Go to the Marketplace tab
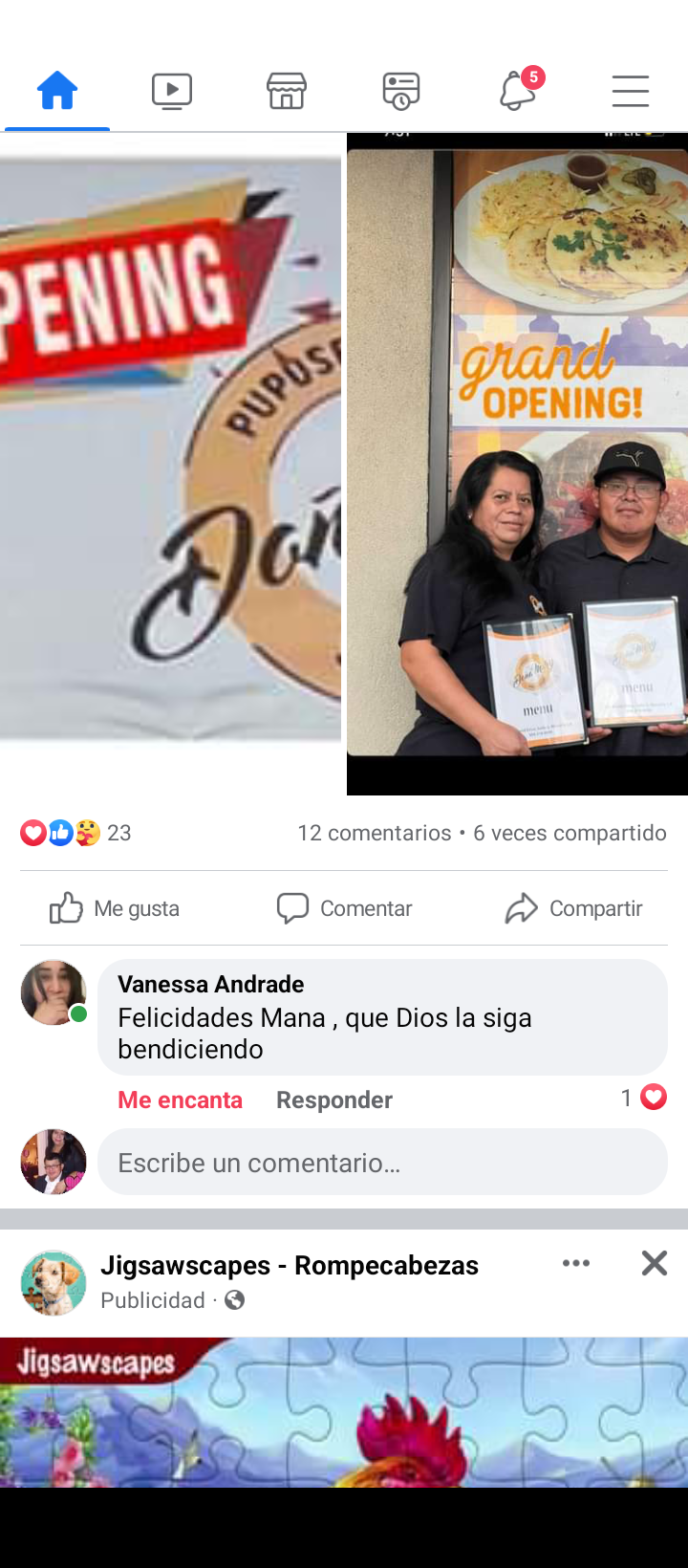The image size is (688, 1568). pyautogui.click(x=287, y=92)
